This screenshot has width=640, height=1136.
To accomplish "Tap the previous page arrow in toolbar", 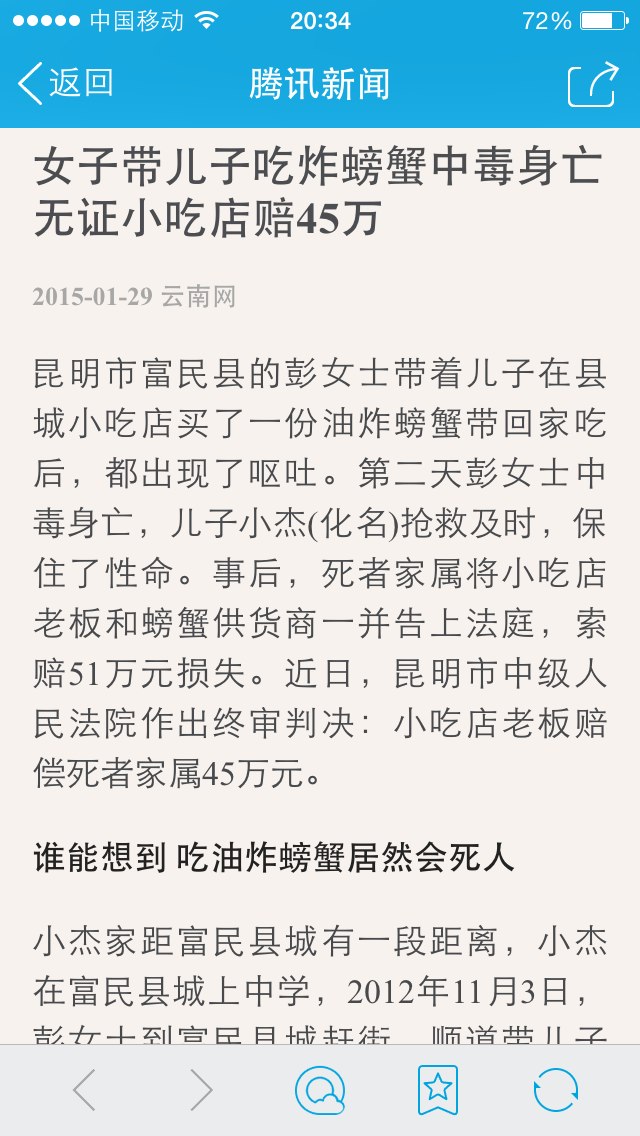I will [x=84, y=1090].
